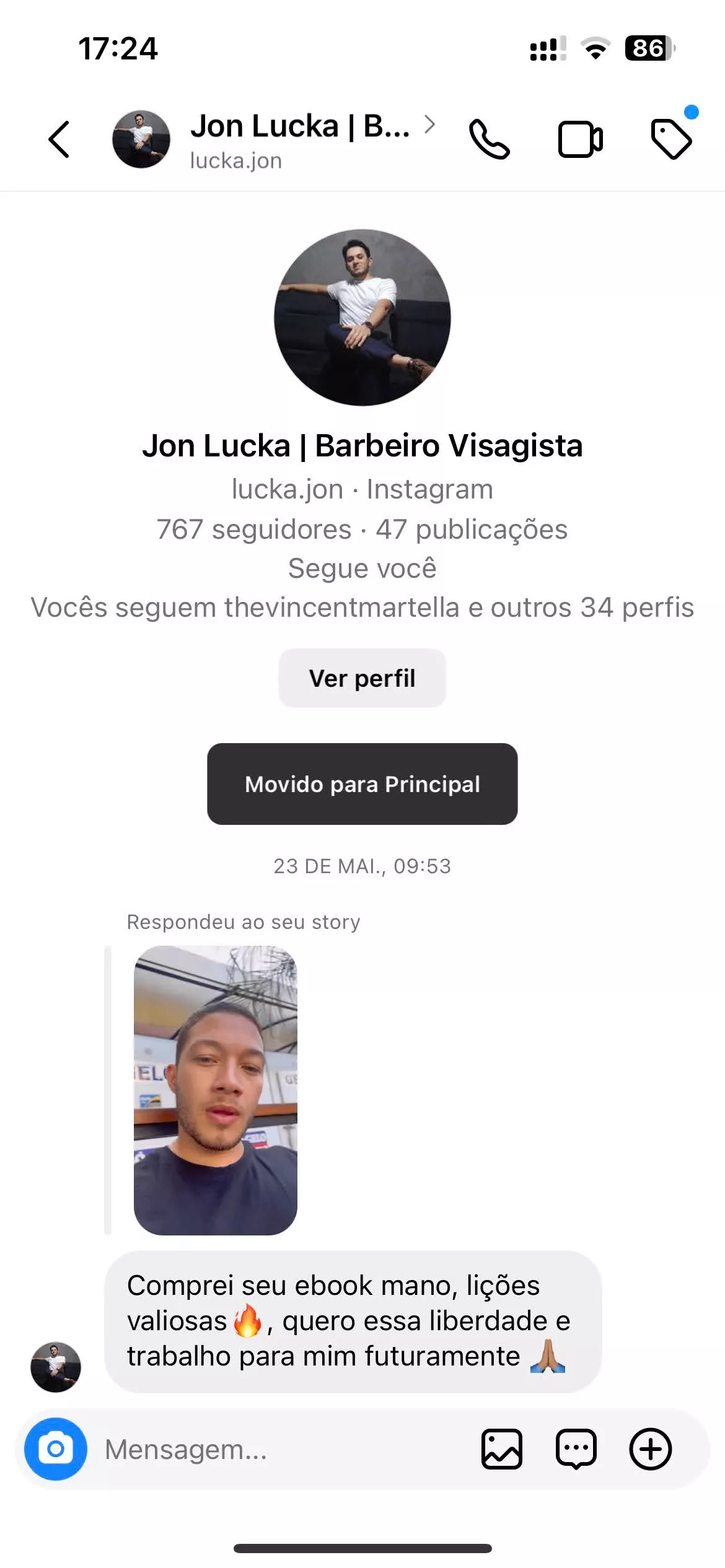This screenshot has height=1568, width=725.
Task: Open the label tag icon
Action: (672, 139)
